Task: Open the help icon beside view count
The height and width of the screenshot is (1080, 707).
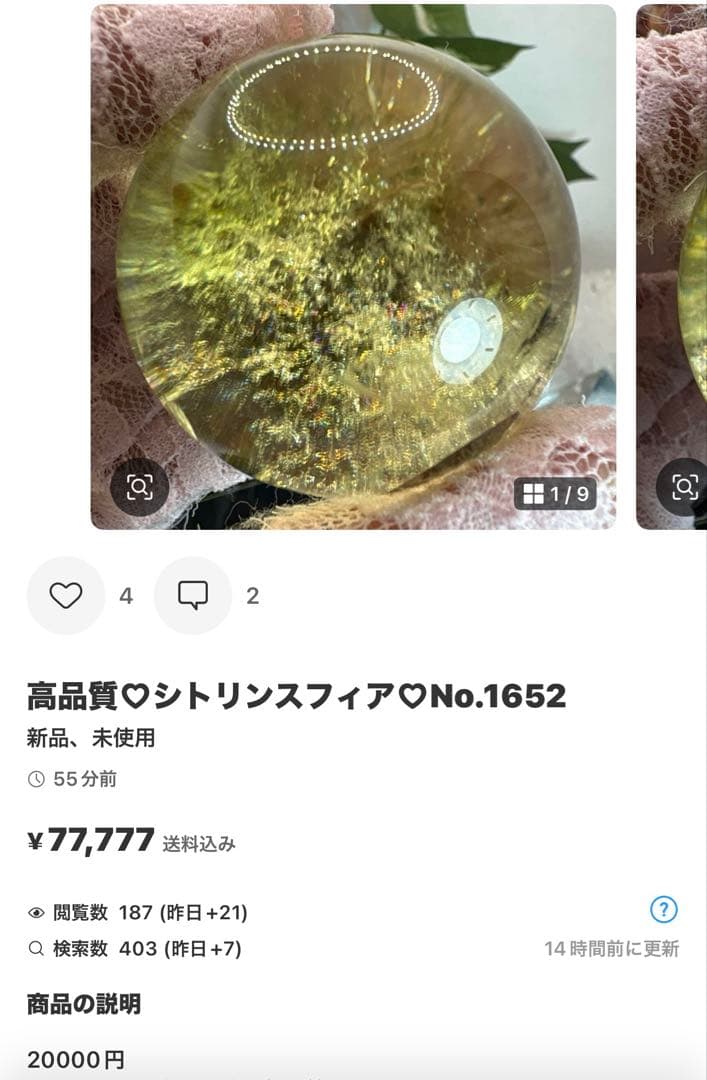Action: pyautogui.click(x=664, y=910)
